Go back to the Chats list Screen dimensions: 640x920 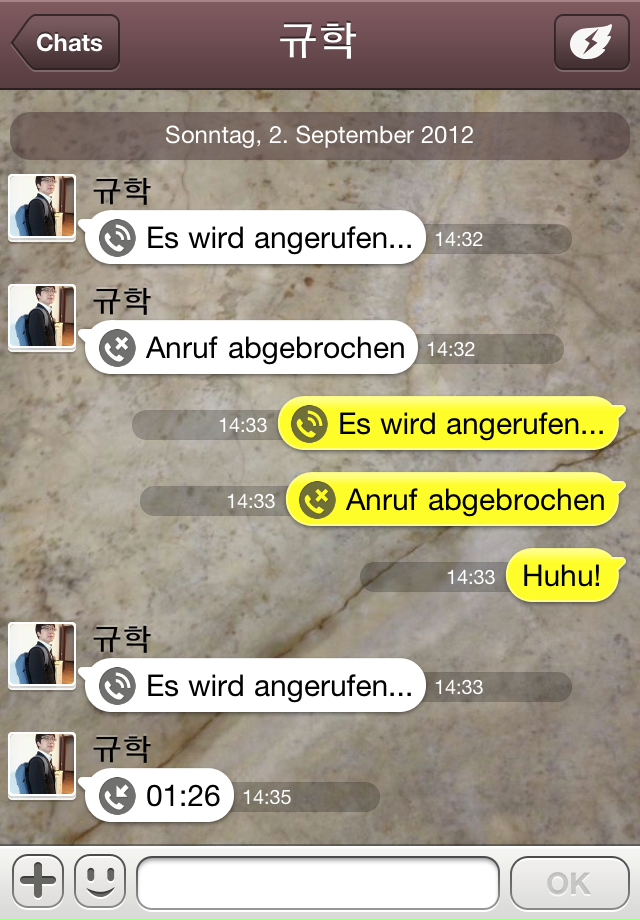pyautogui.click(x=66, y=43)
